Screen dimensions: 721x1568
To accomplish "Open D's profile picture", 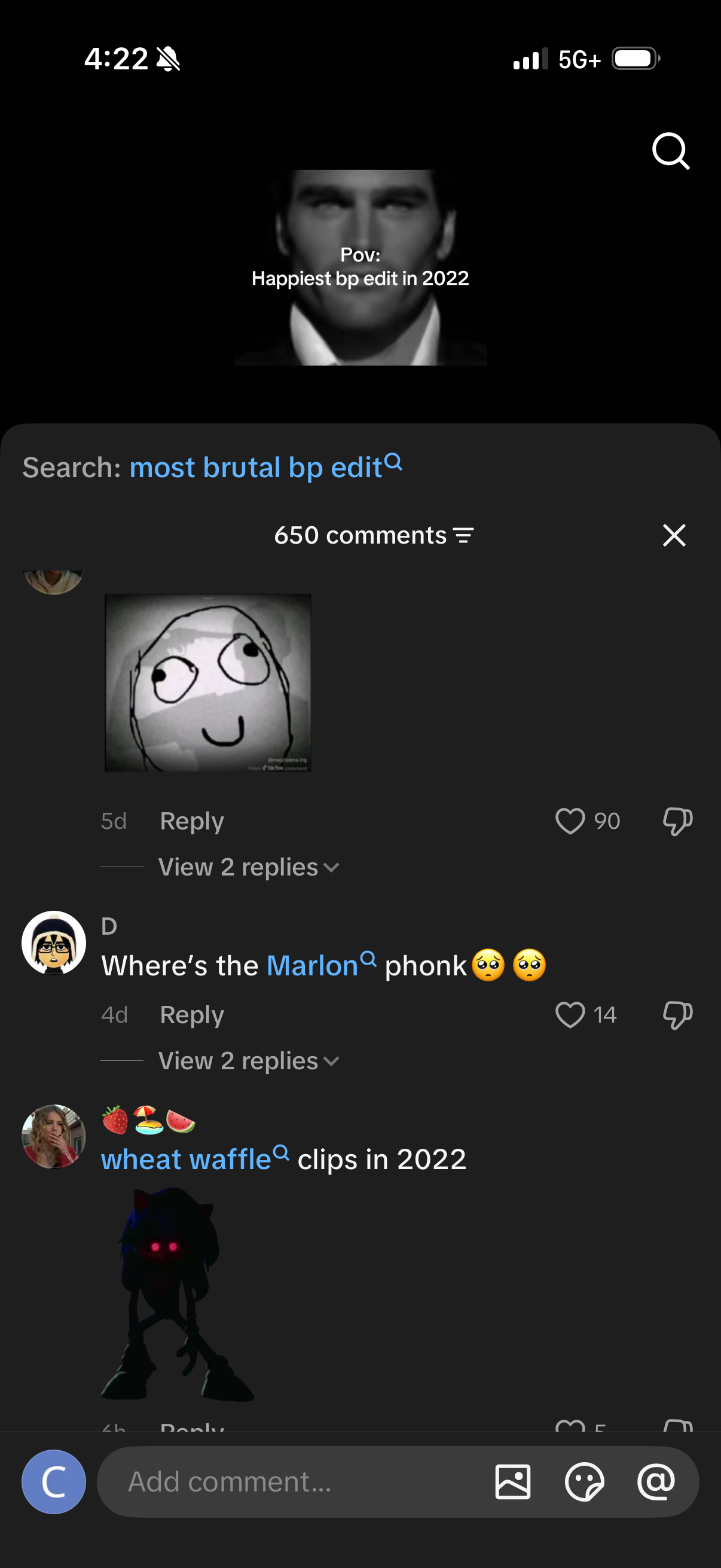I will point(54,943).
